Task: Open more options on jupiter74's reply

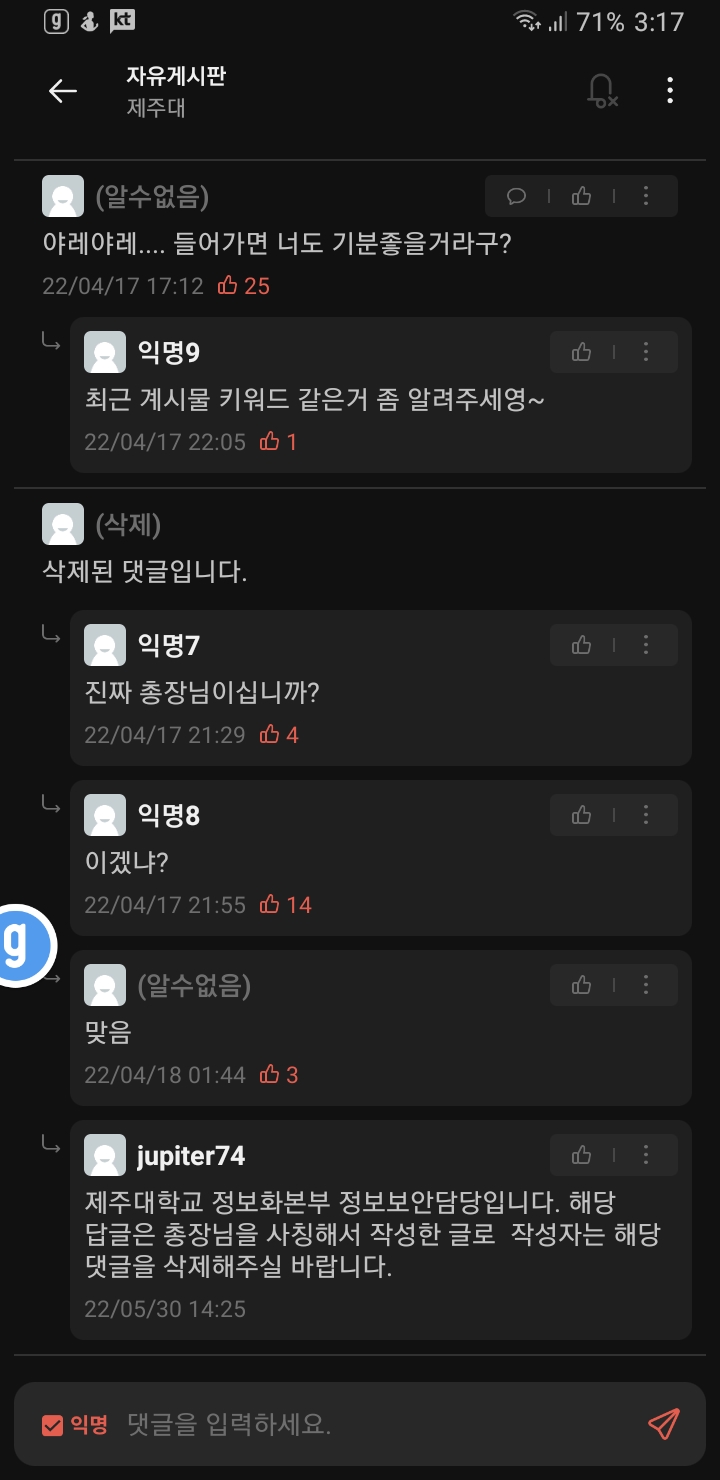Action: (x=646, y=1155)
